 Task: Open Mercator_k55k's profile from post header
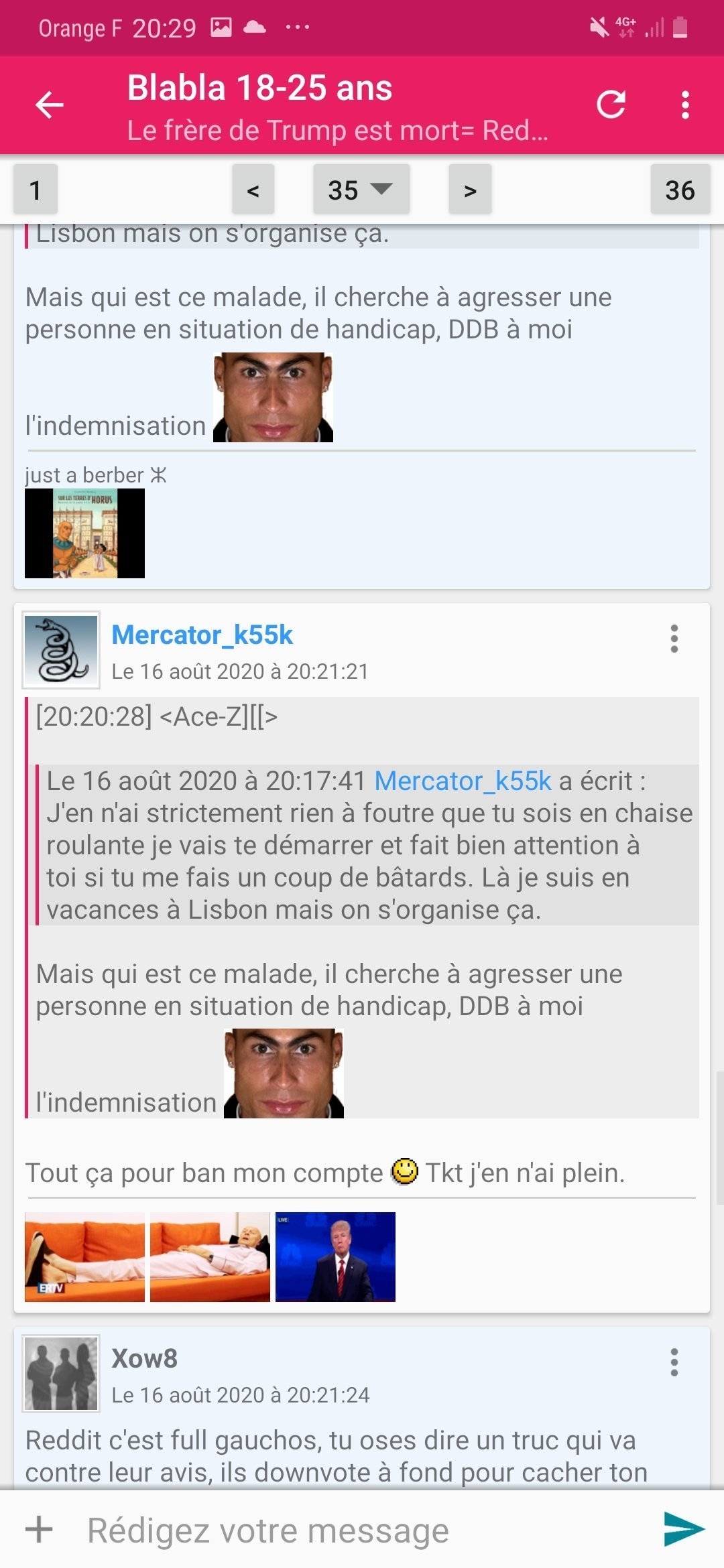pos(202,635)
